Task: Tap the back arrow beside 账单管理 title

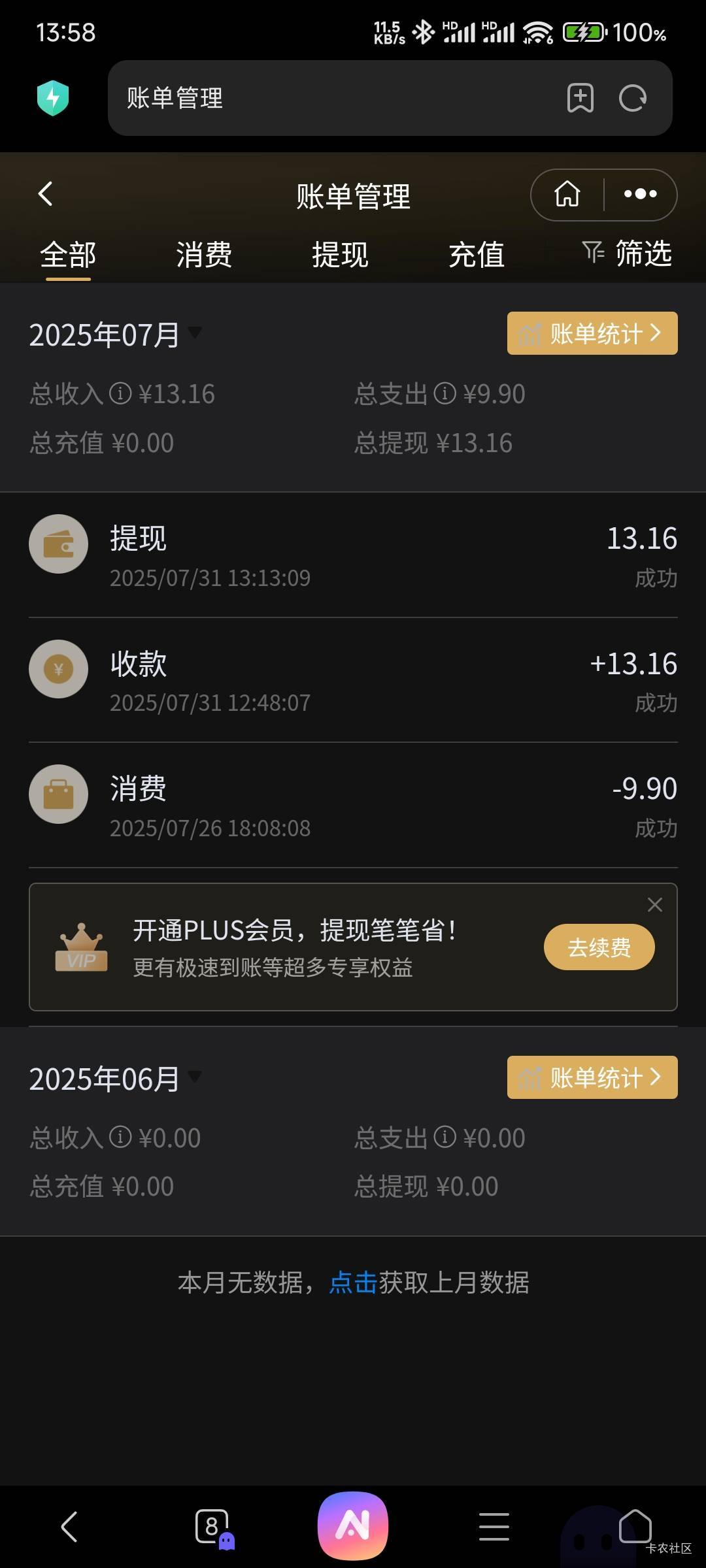Action: tap(45, 194)
